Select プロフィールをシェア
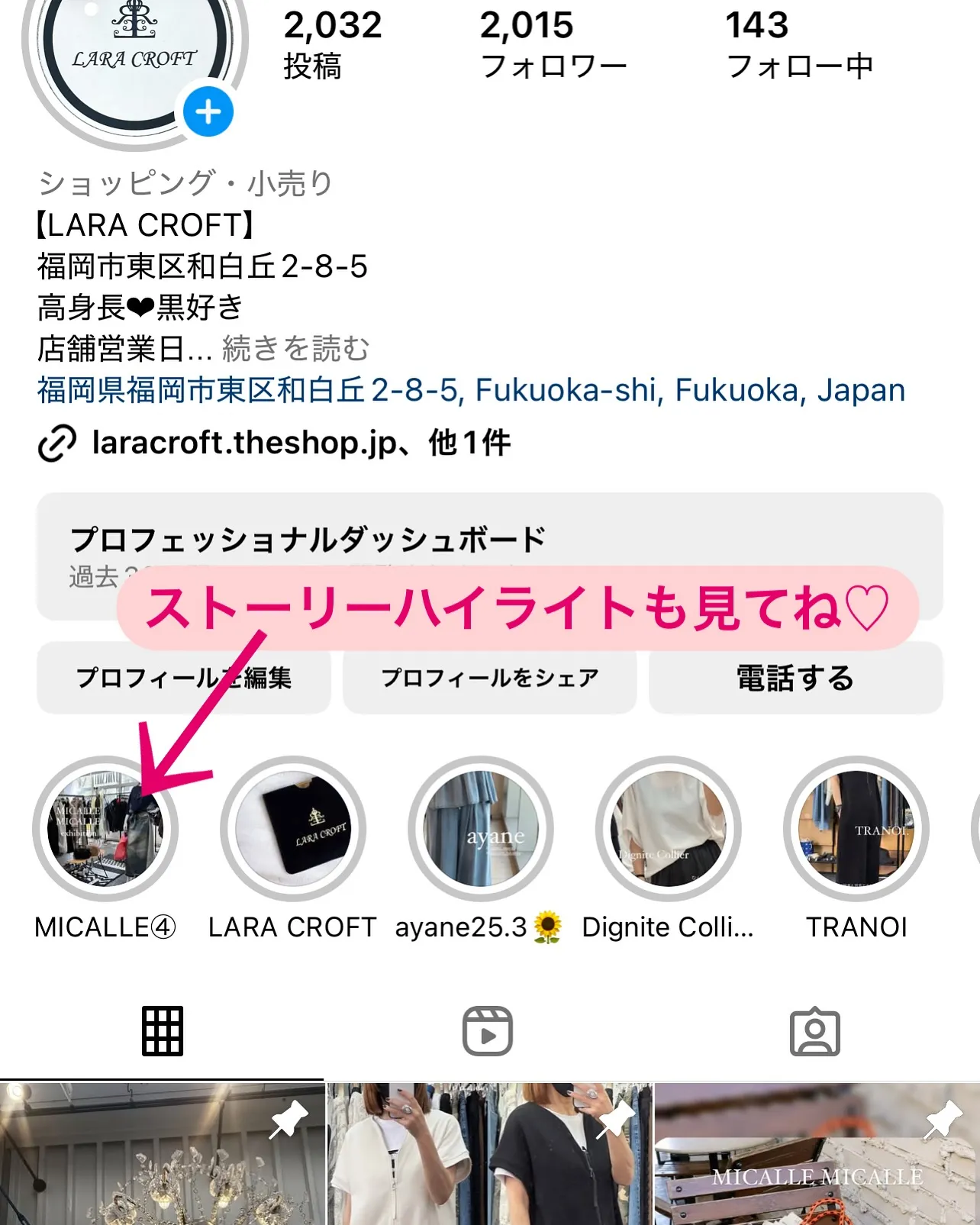Viewport: 980px width, 1225px height. 489,678
